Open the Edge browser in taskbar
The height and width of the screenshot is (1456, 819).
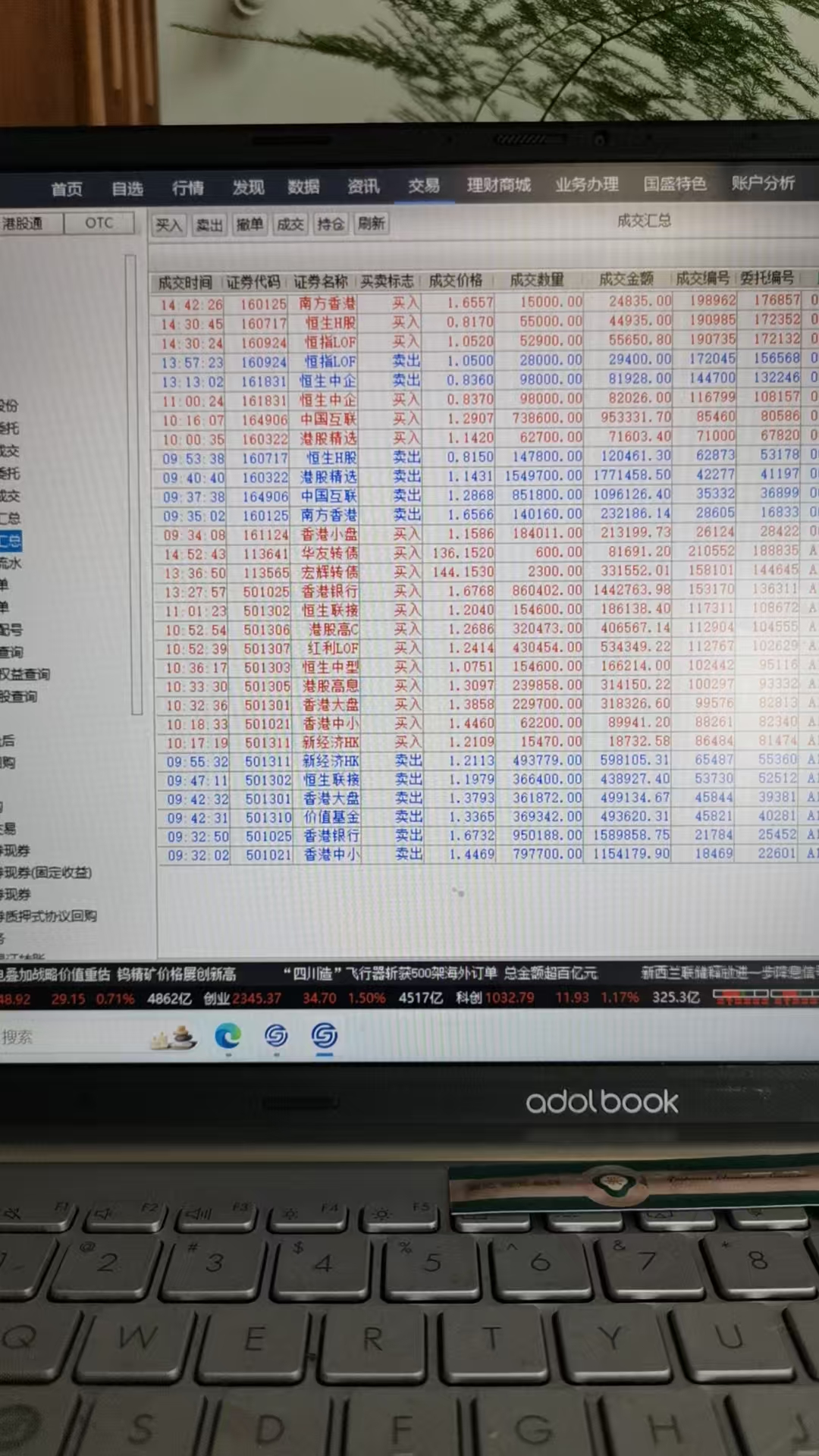(227, 1036)
